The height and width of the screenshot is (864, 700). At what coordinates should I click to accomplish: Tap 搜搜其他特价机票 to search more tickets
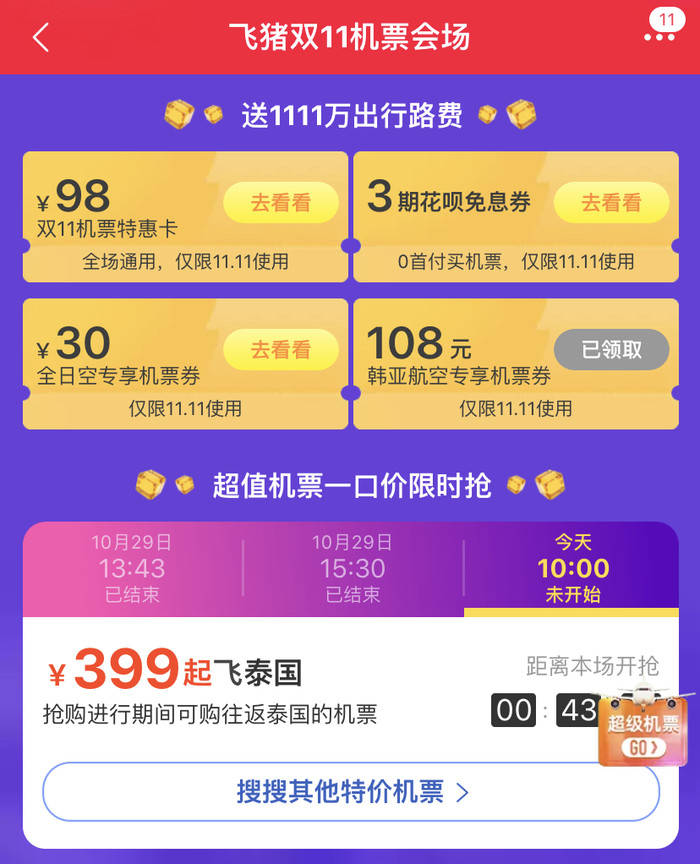351,792
